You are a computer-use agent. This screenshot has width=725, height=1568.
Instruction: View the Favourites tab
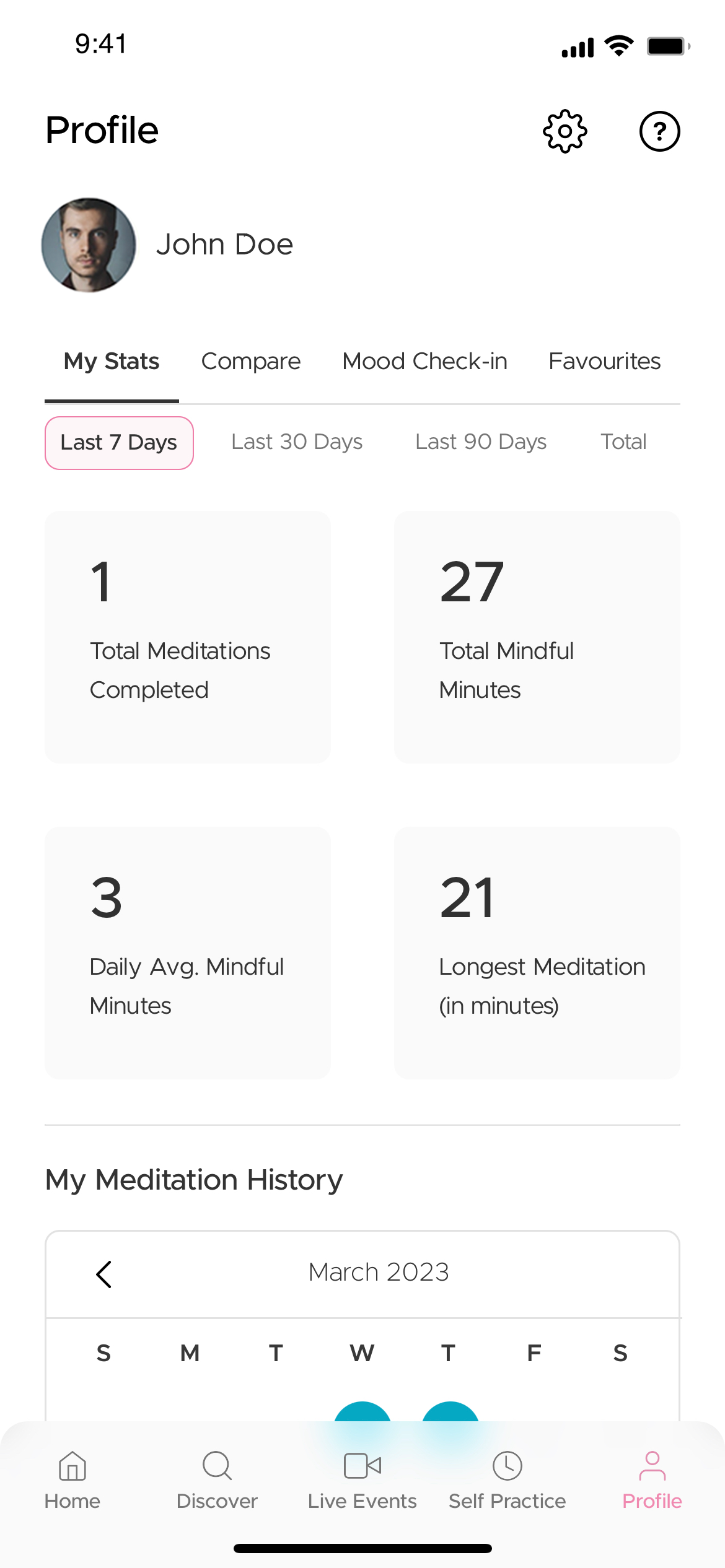[604, 361]
